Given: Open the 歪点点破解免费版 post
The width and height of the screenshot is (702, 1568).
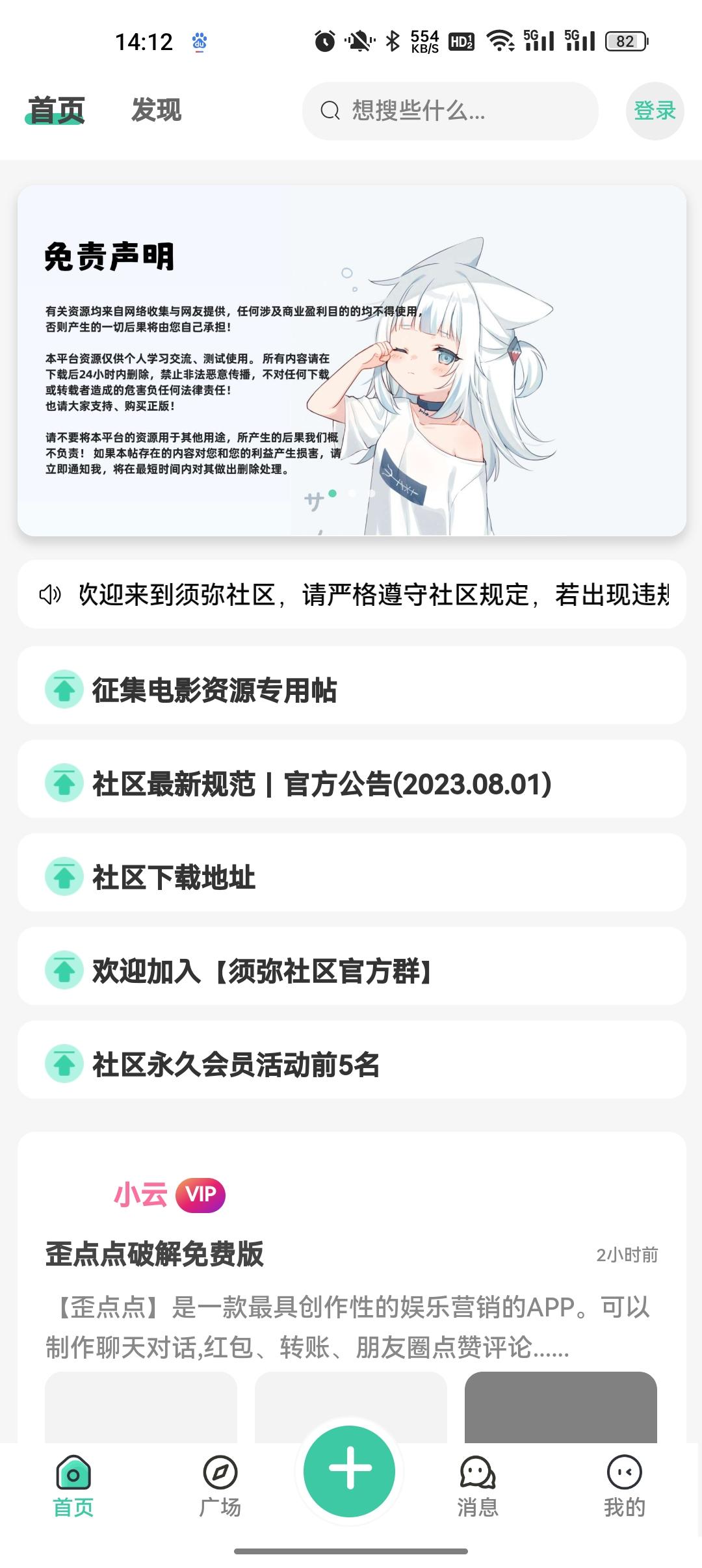Looking at the screenshot, I should [155, 1253].
